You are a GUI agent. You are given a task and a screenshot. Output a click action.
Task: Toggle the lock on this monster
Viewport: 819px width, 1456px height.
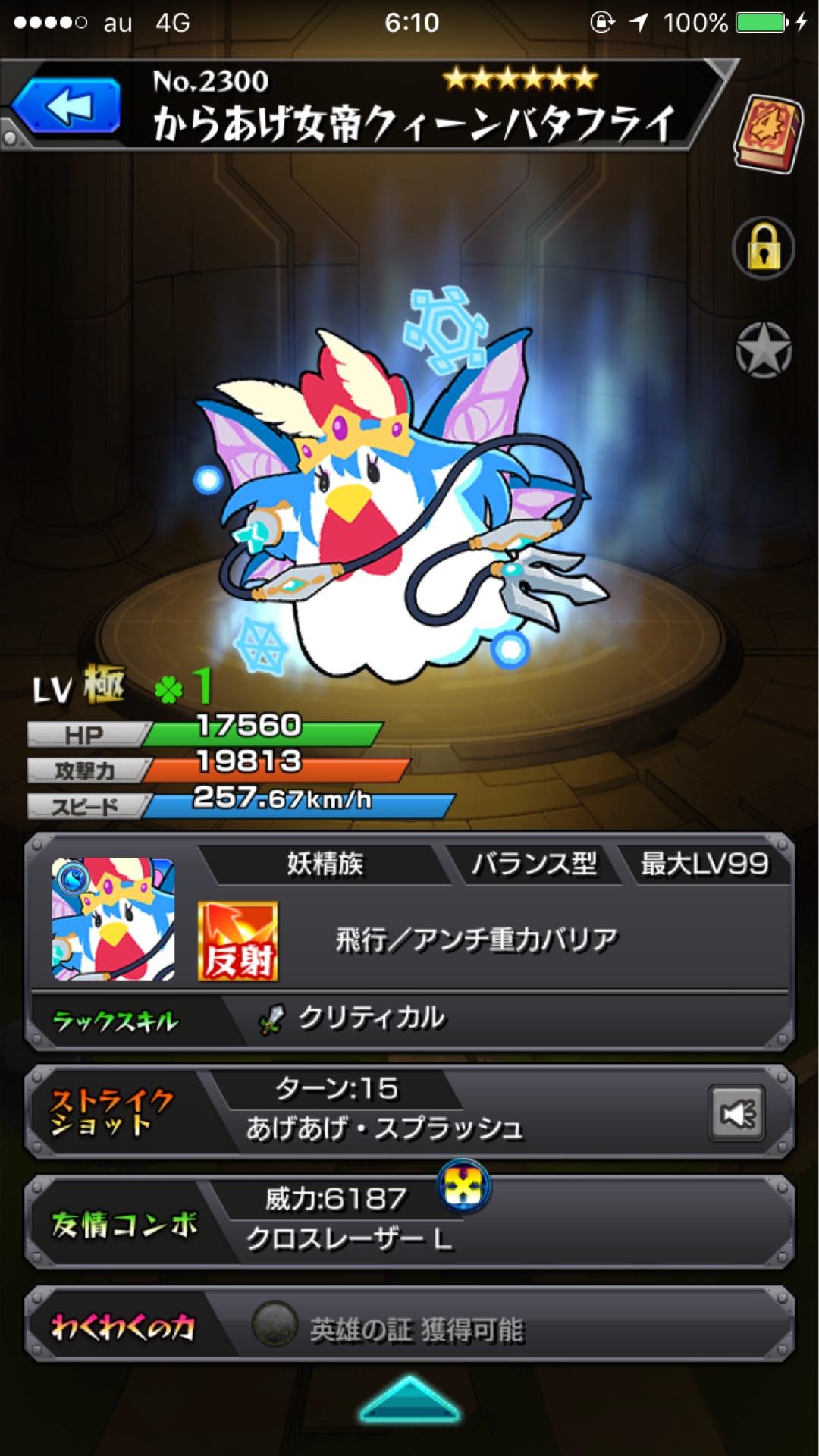coord(763,247)
